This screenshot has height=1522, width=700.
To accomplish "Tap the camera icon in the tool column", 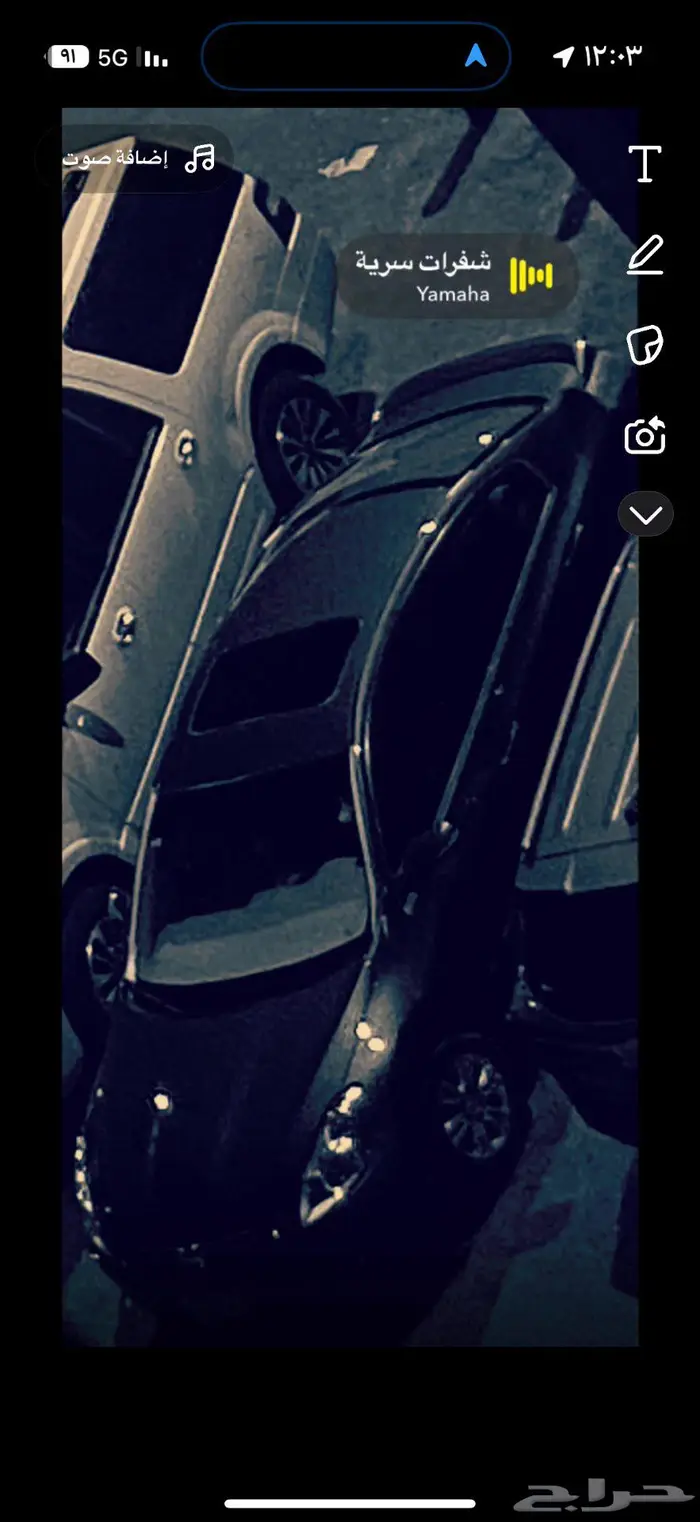I will pyautogui.click(x=645, y=436).
